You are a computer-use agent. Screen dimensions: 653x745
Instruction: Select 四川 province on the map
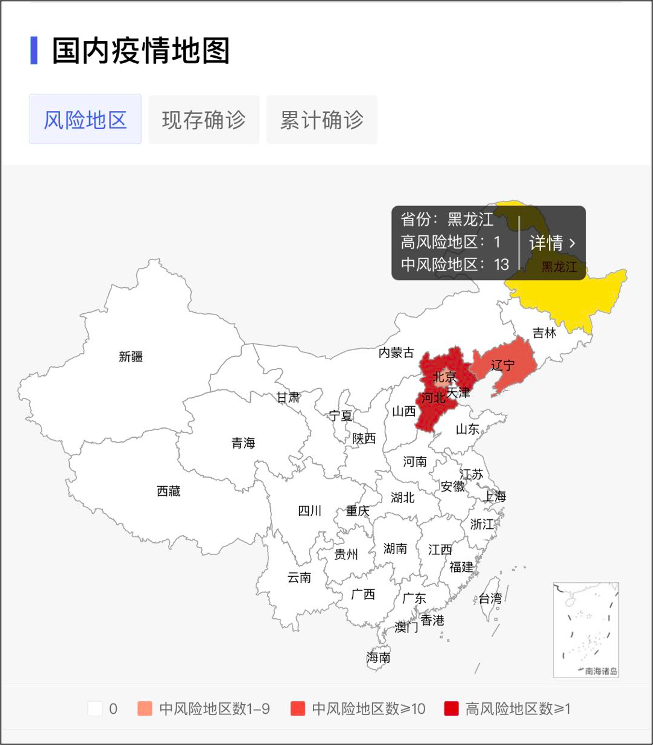309,510
